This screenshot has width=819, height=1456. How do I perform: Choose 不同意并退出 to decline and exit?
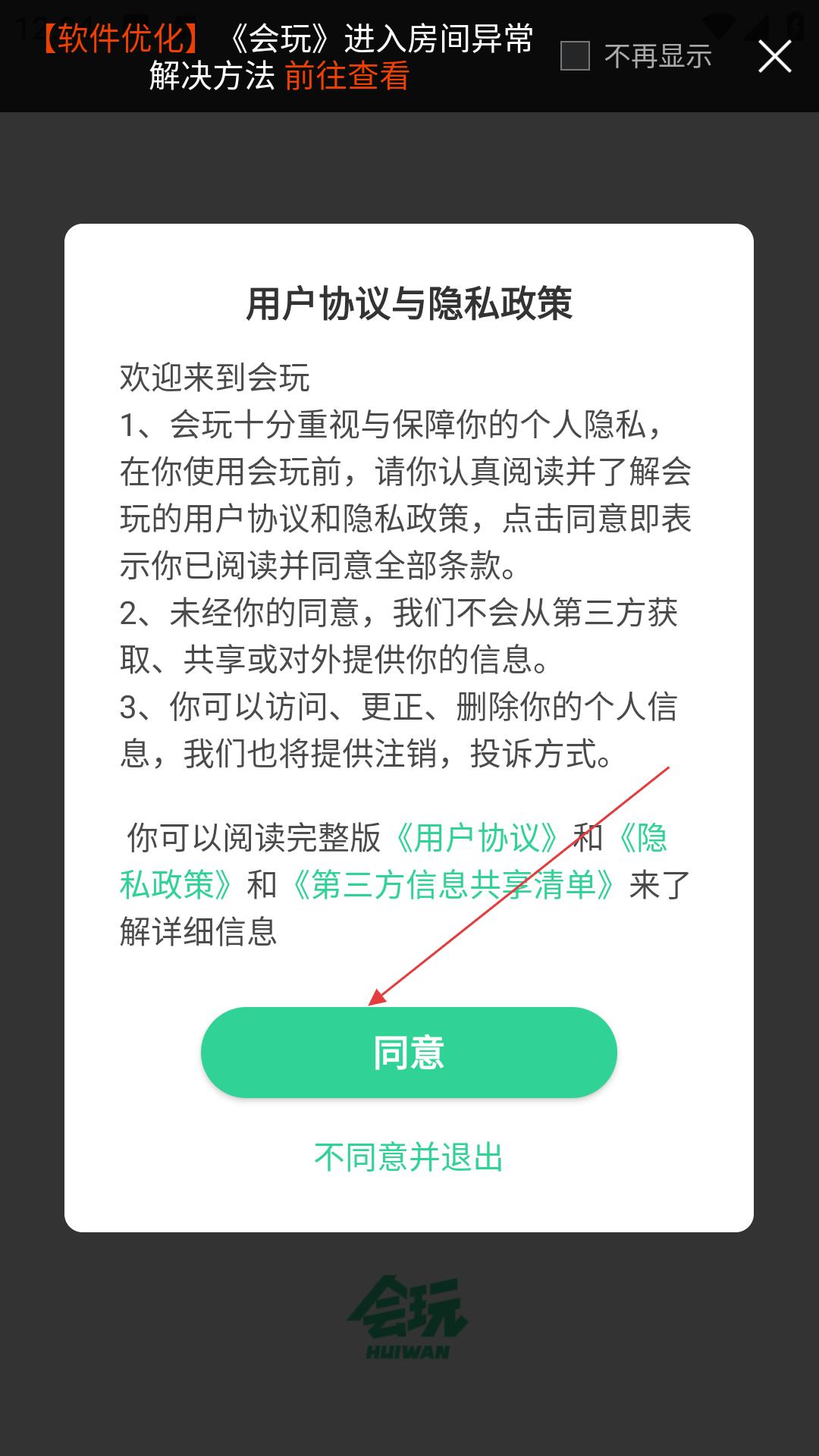[409, 1158]
